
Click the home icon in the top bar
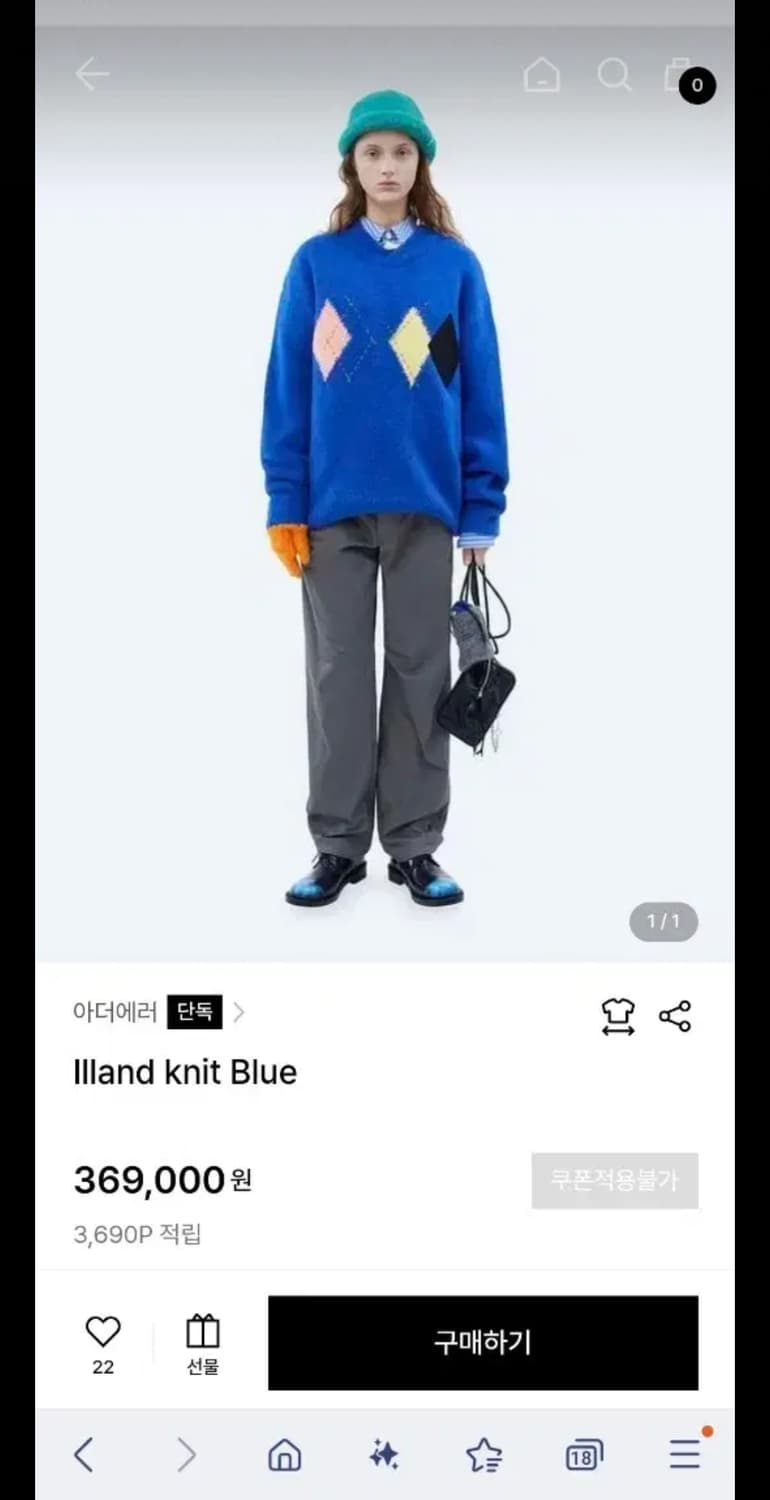tap(542, 75)
